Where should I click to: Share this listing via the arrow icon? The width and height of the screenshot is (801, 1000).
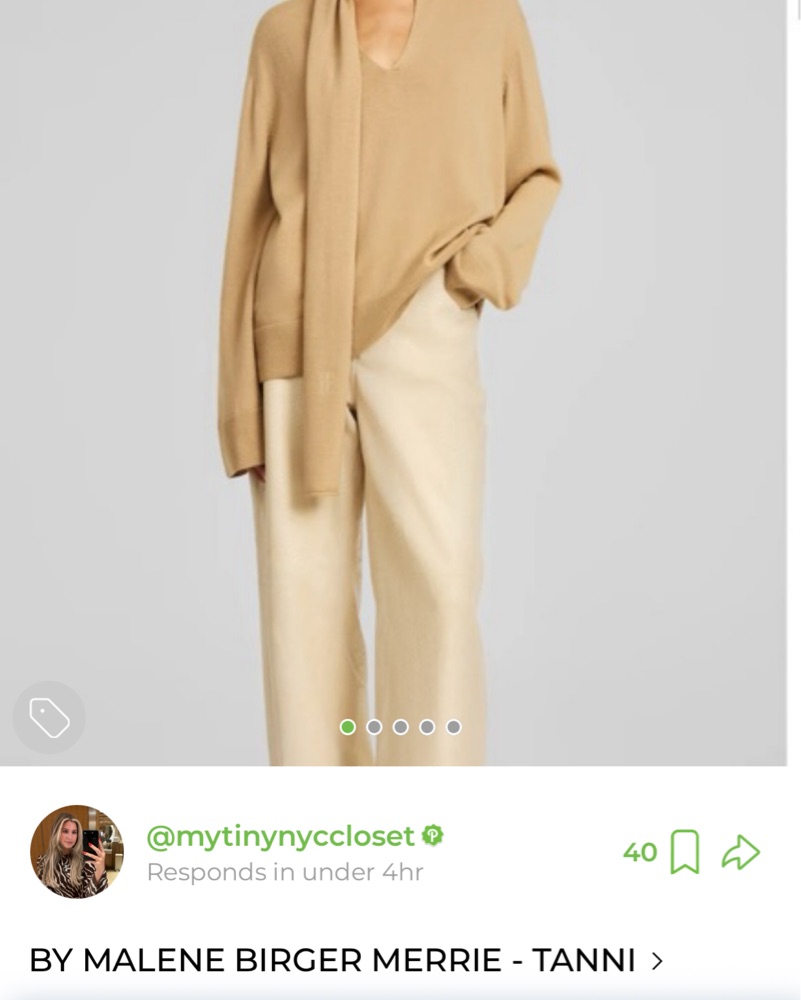click(x=741, y=853)
